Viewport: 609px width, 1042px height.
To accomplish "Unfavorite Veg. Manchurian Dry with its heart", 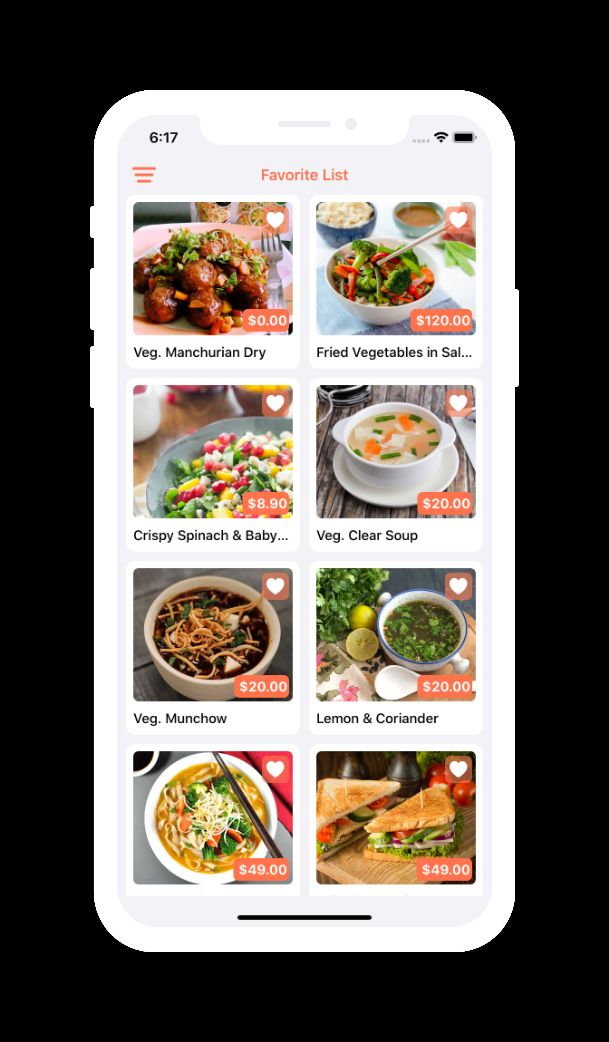I will point(276,220).
